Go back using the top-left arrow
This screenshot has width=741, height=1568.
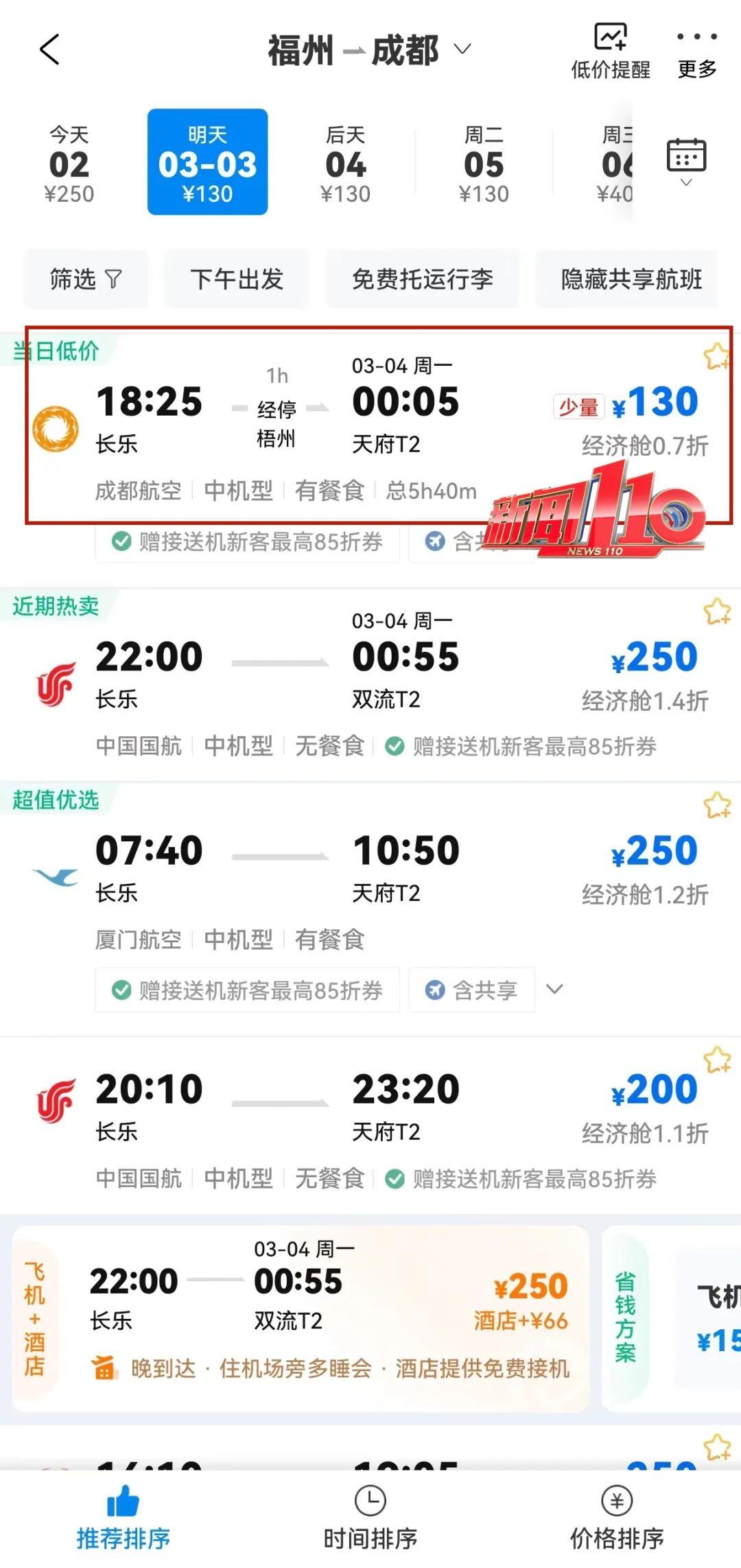[49, 49]
